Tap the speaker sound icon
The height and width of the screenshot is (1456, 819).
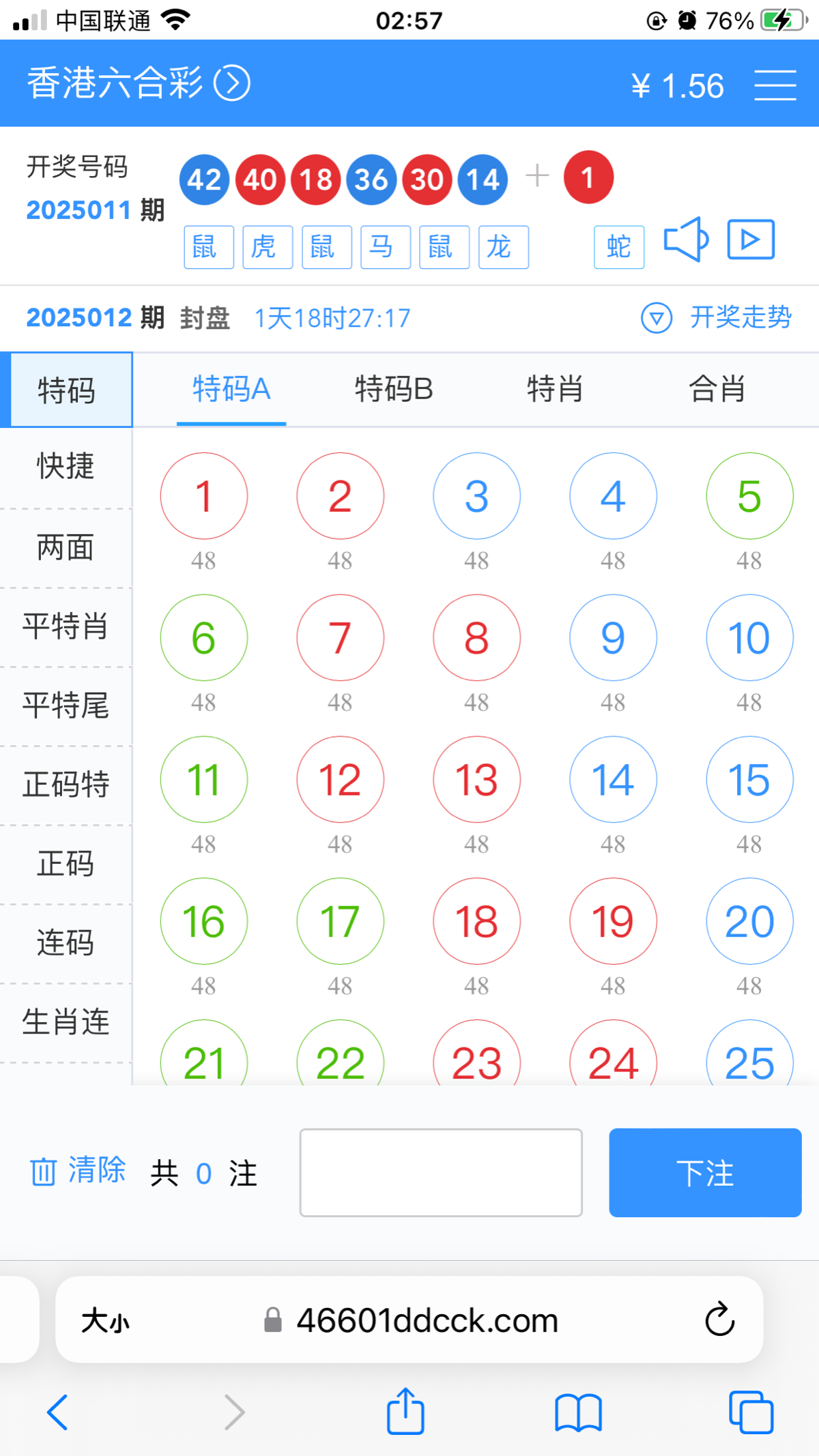pos(686,239)
